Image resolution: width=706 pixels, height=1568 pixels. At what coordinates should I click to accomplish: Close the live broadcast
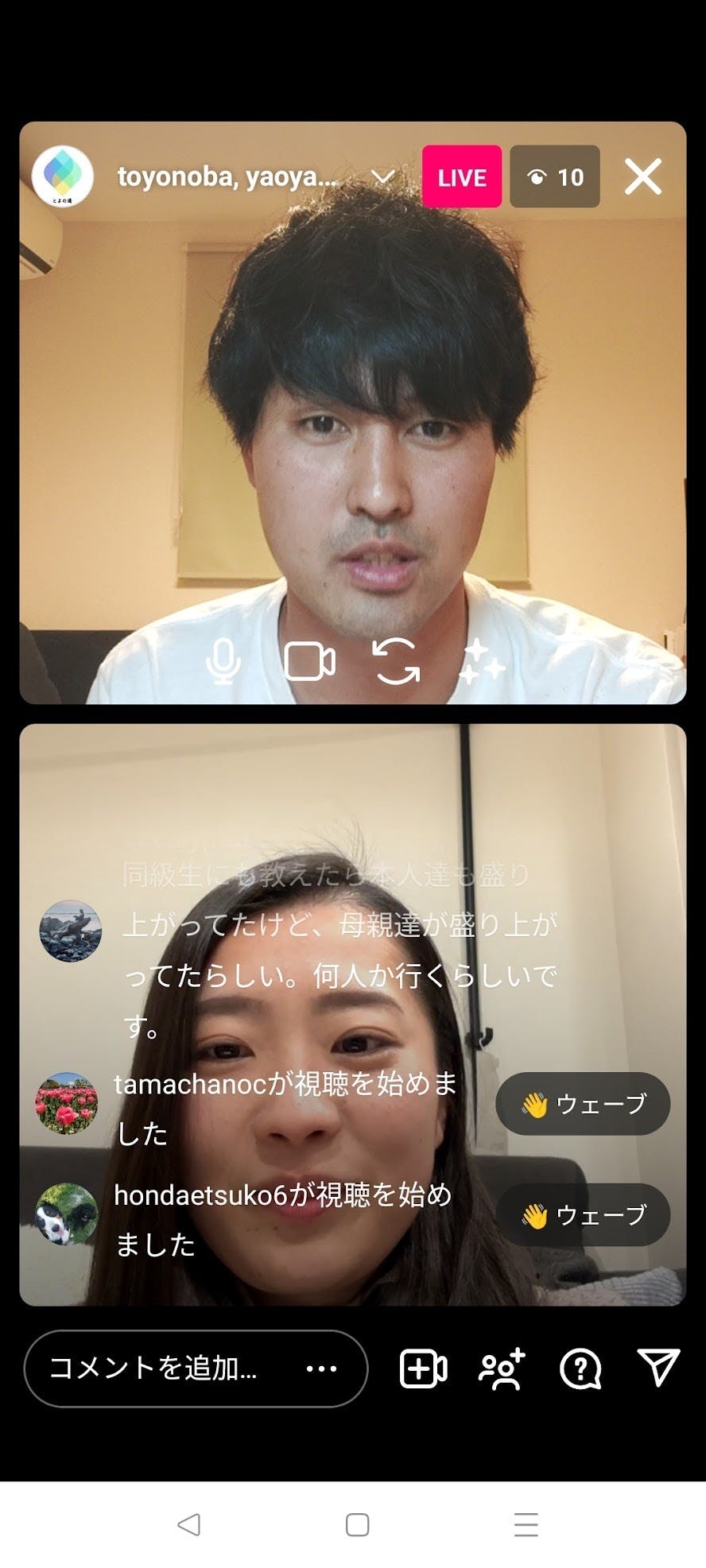(x=642, y=176)
